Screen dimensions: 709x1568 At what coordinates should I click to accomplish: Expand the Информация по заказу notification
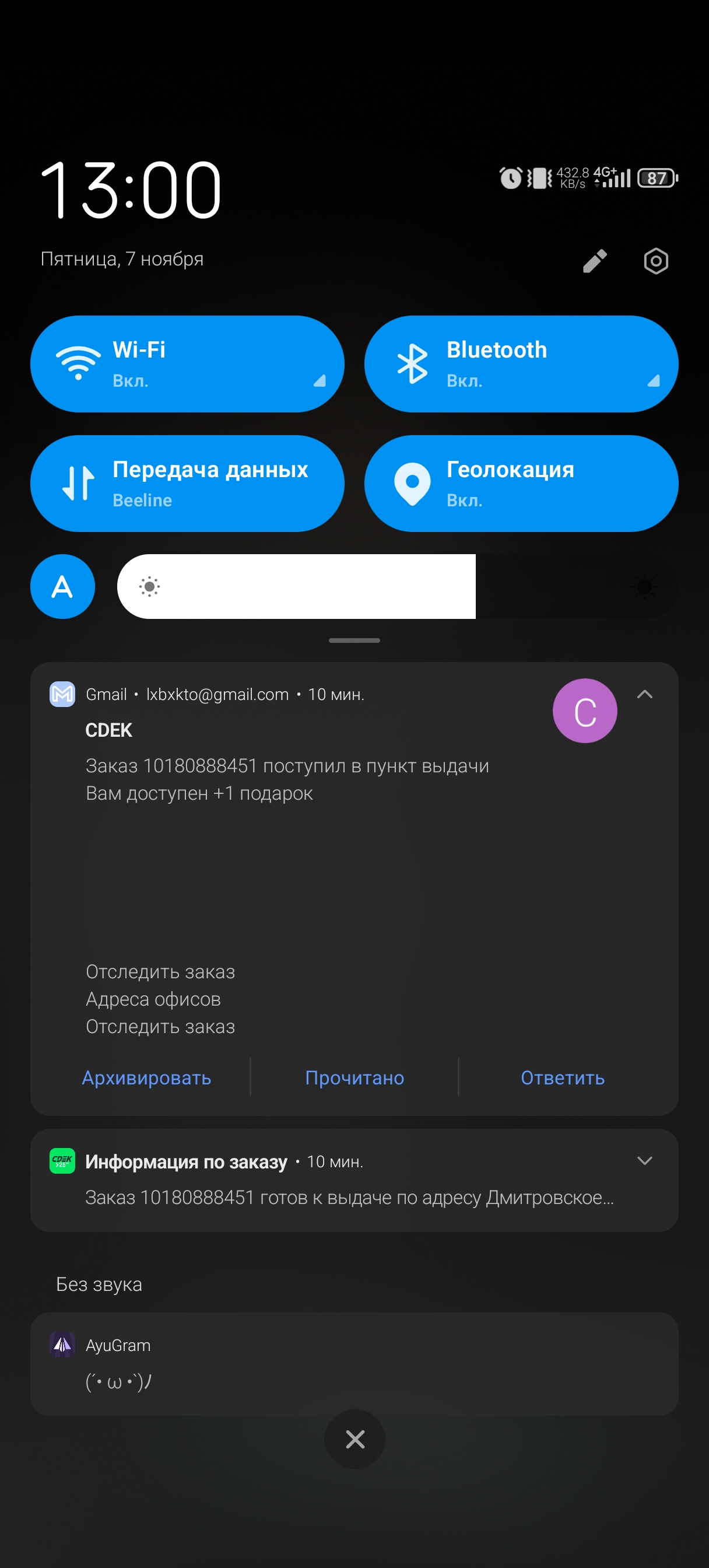pyautogui.click(x=644, y=1161)
